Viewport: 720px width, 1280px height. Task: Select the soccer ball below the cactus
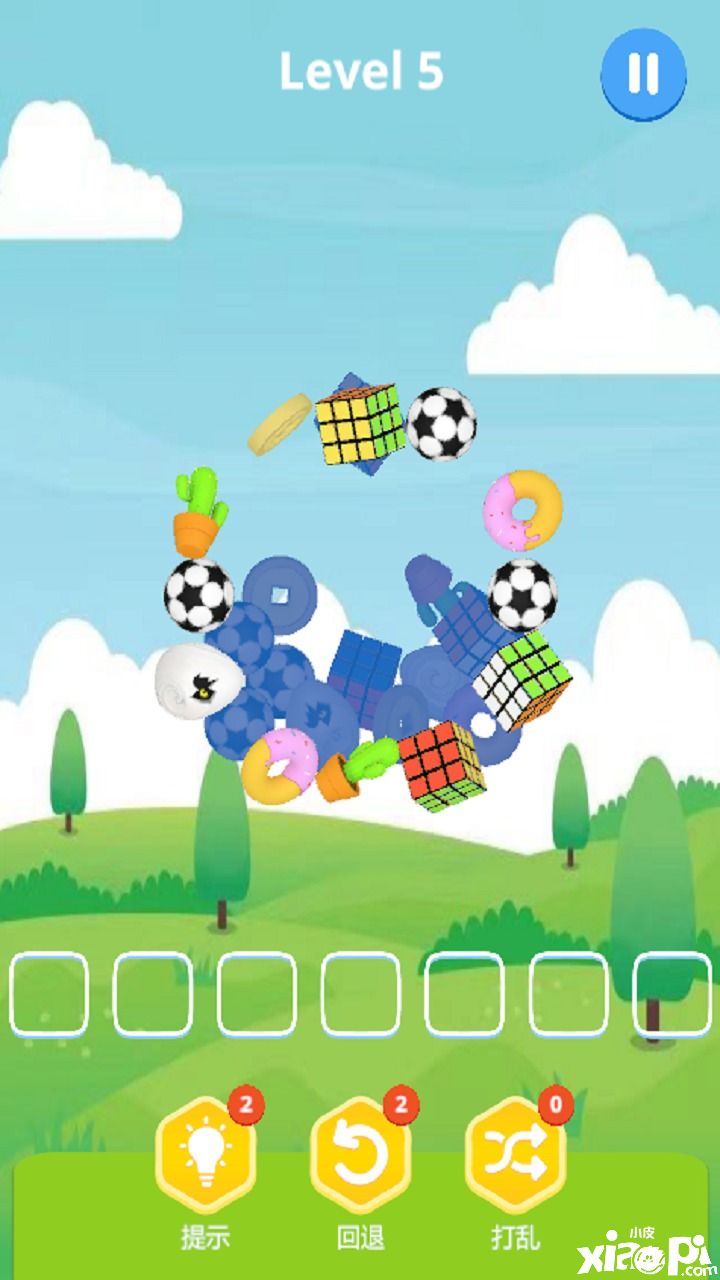coord(198,595)
